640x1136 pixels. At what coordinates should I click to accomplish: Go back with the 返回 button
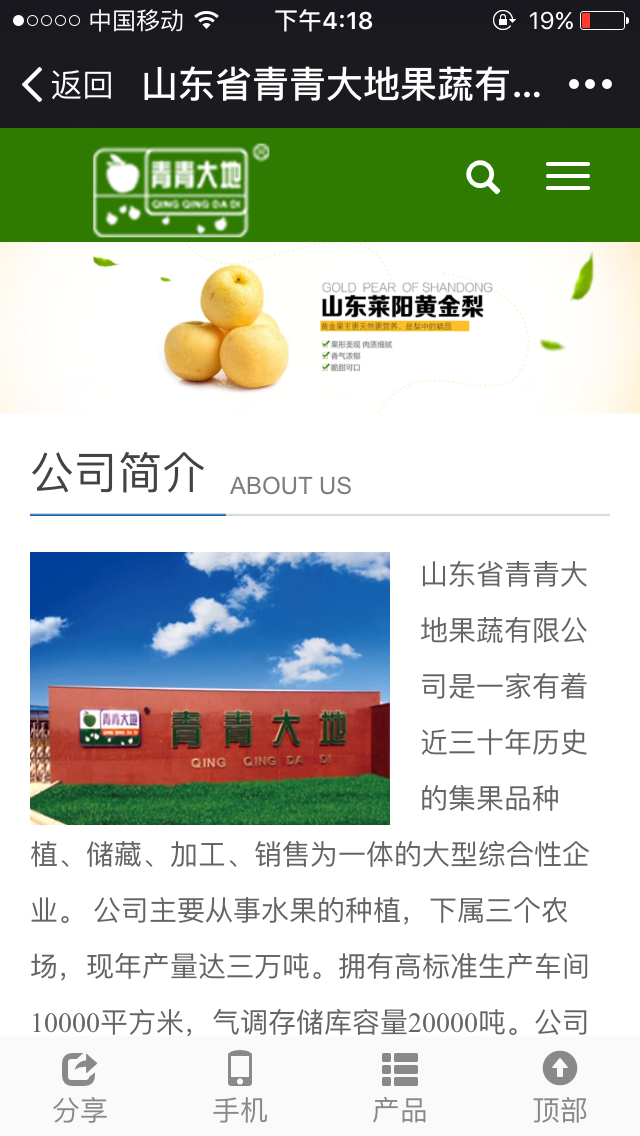click(66, 85)
